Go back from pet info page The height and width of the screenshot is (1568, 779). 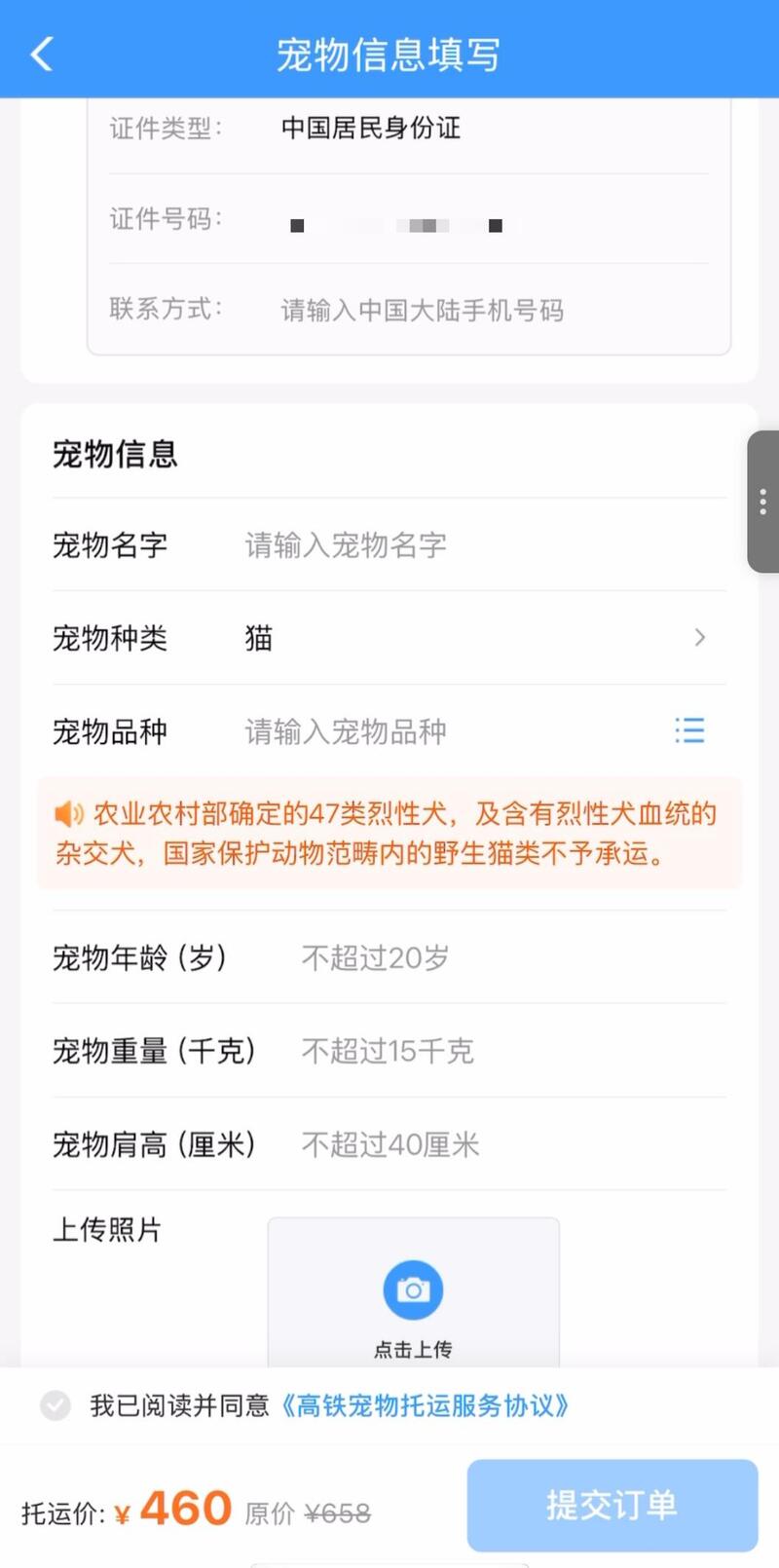click(41, 54)
